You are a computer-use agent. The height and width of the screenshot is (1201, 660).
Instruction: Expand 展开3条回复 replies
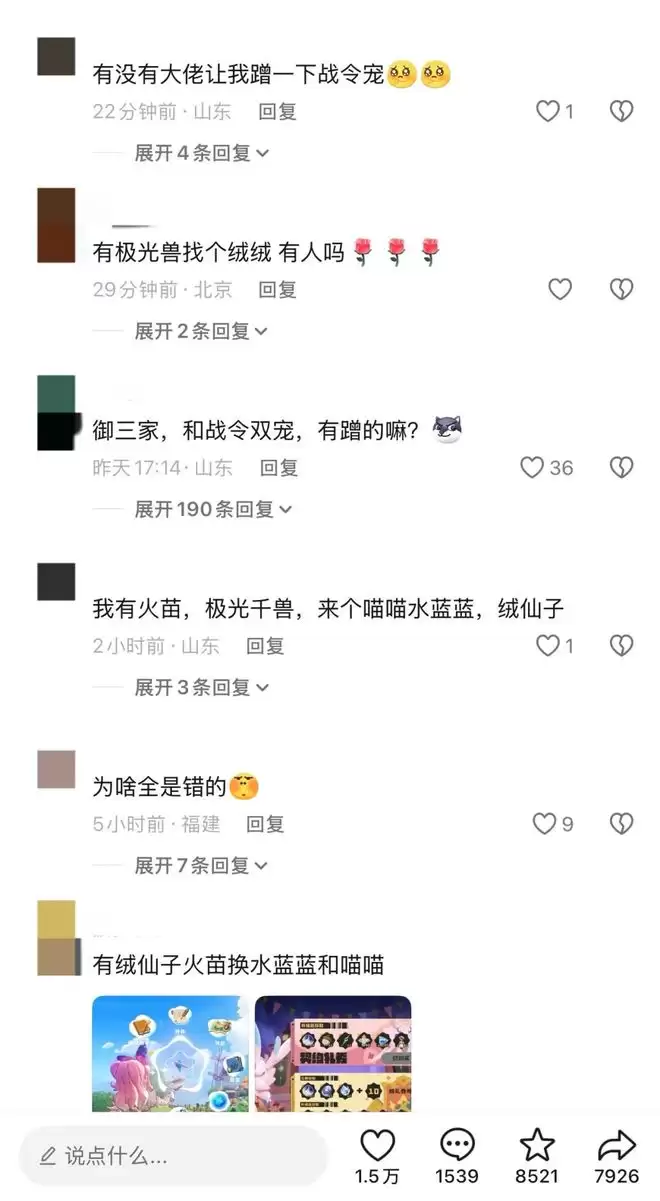pos(202,687)
